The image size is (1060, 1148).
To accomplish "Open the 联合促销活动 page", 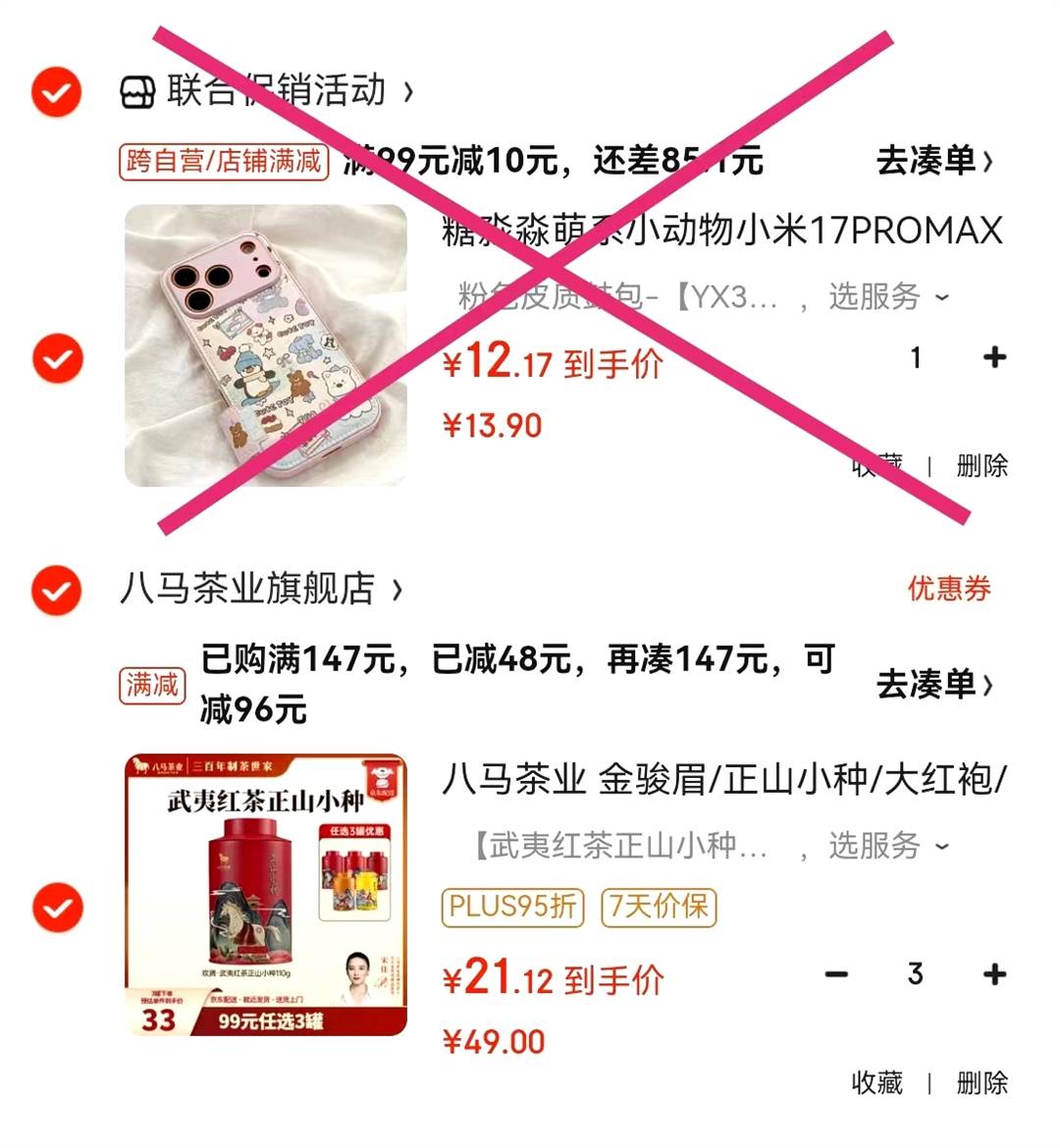I will pos(275,91).
